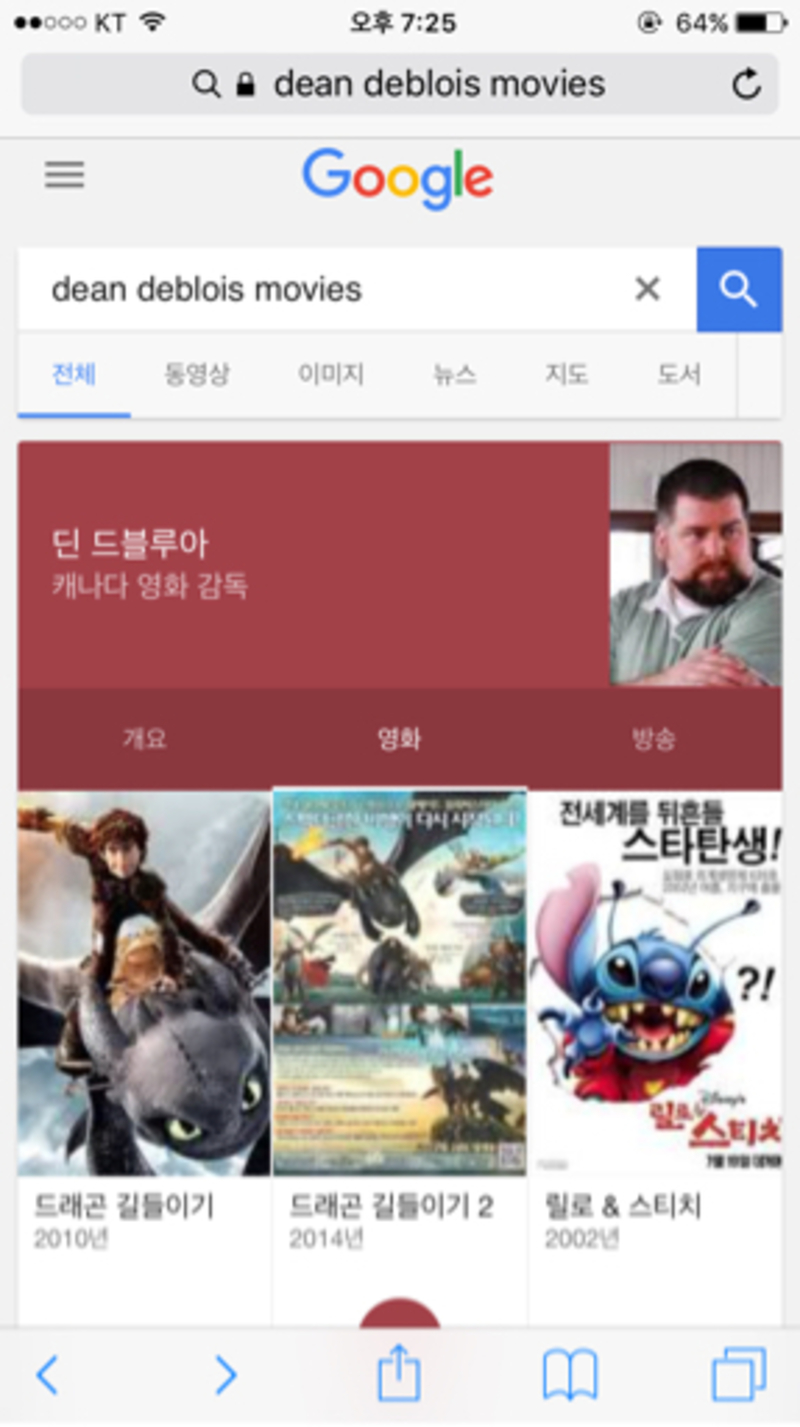View open Safari tabs
The image size is (800, 1427).
tap(739, 1375)
